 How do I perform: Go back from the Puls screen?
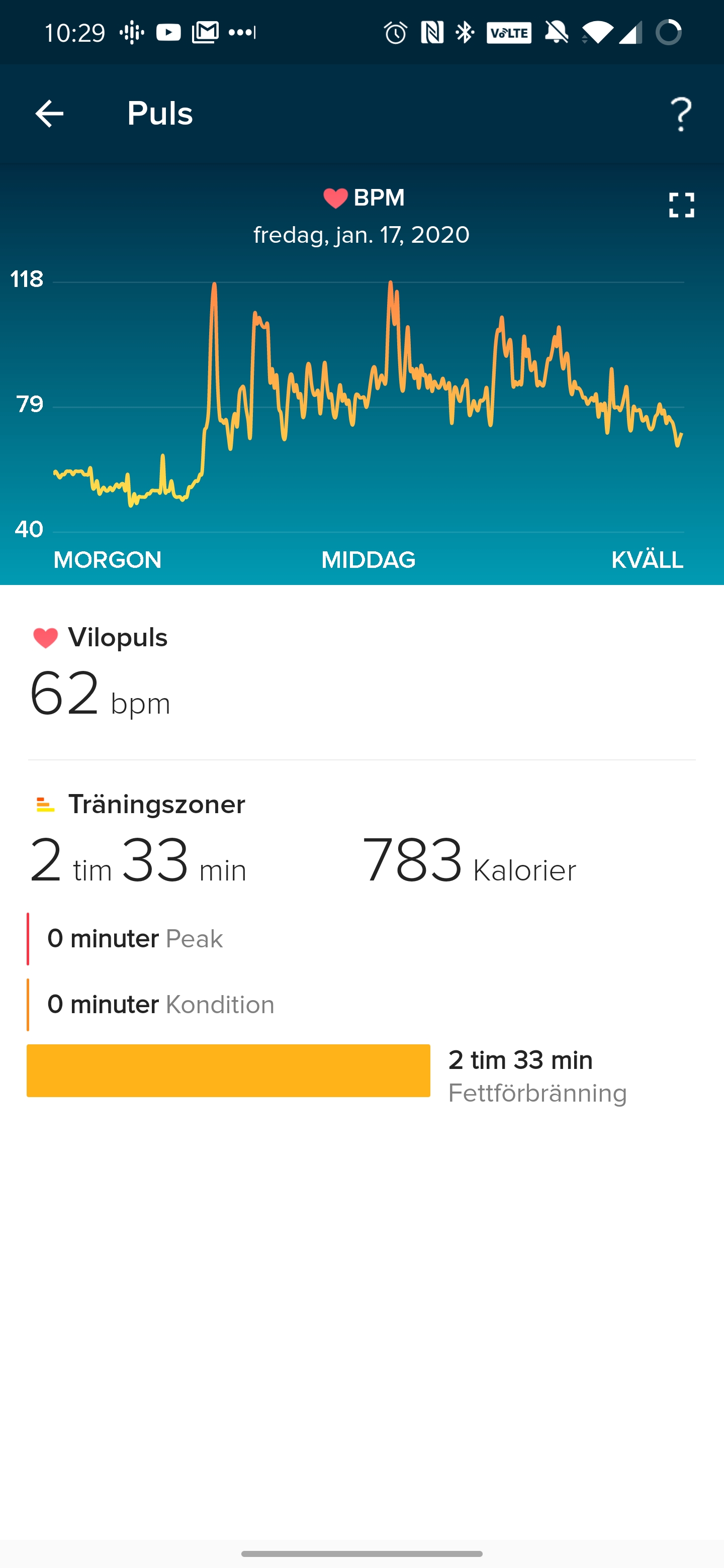[49, 114]
